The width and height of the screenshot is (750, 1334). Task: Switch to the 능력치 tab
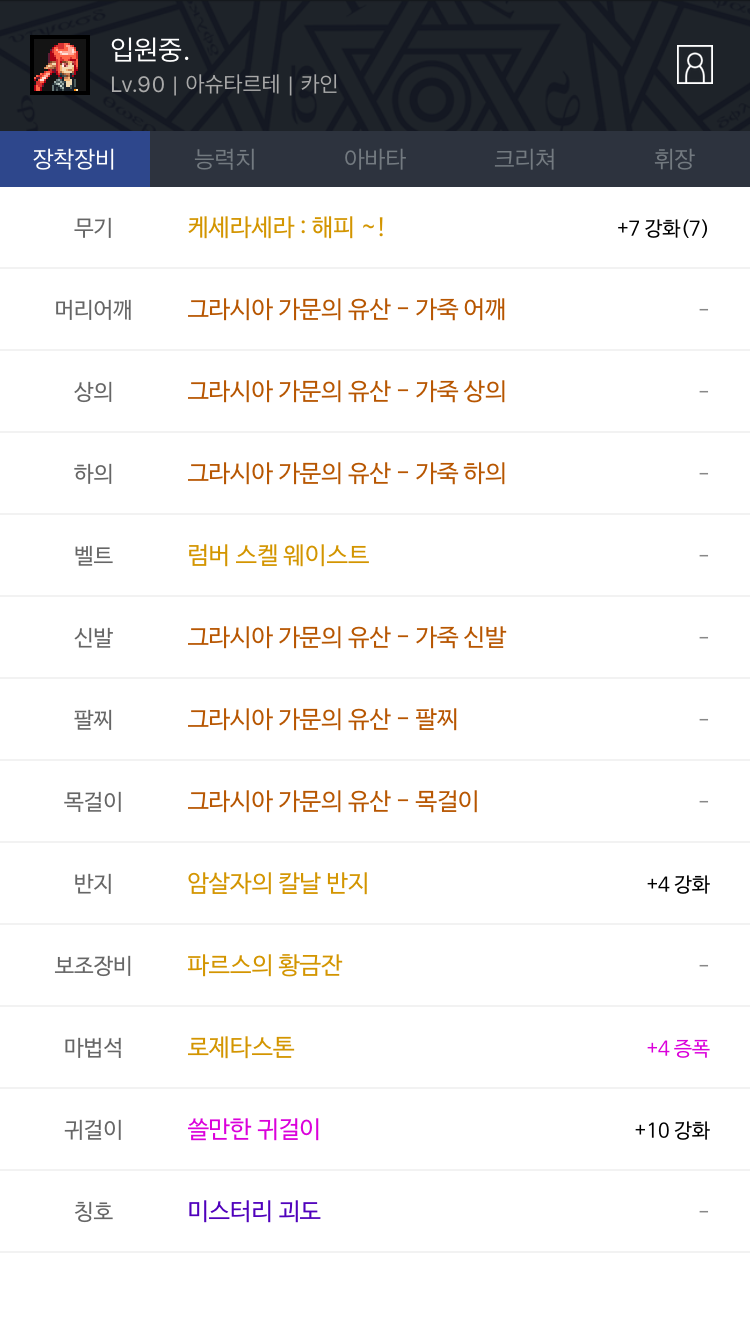pyautogui.click(x=225, y=159)
